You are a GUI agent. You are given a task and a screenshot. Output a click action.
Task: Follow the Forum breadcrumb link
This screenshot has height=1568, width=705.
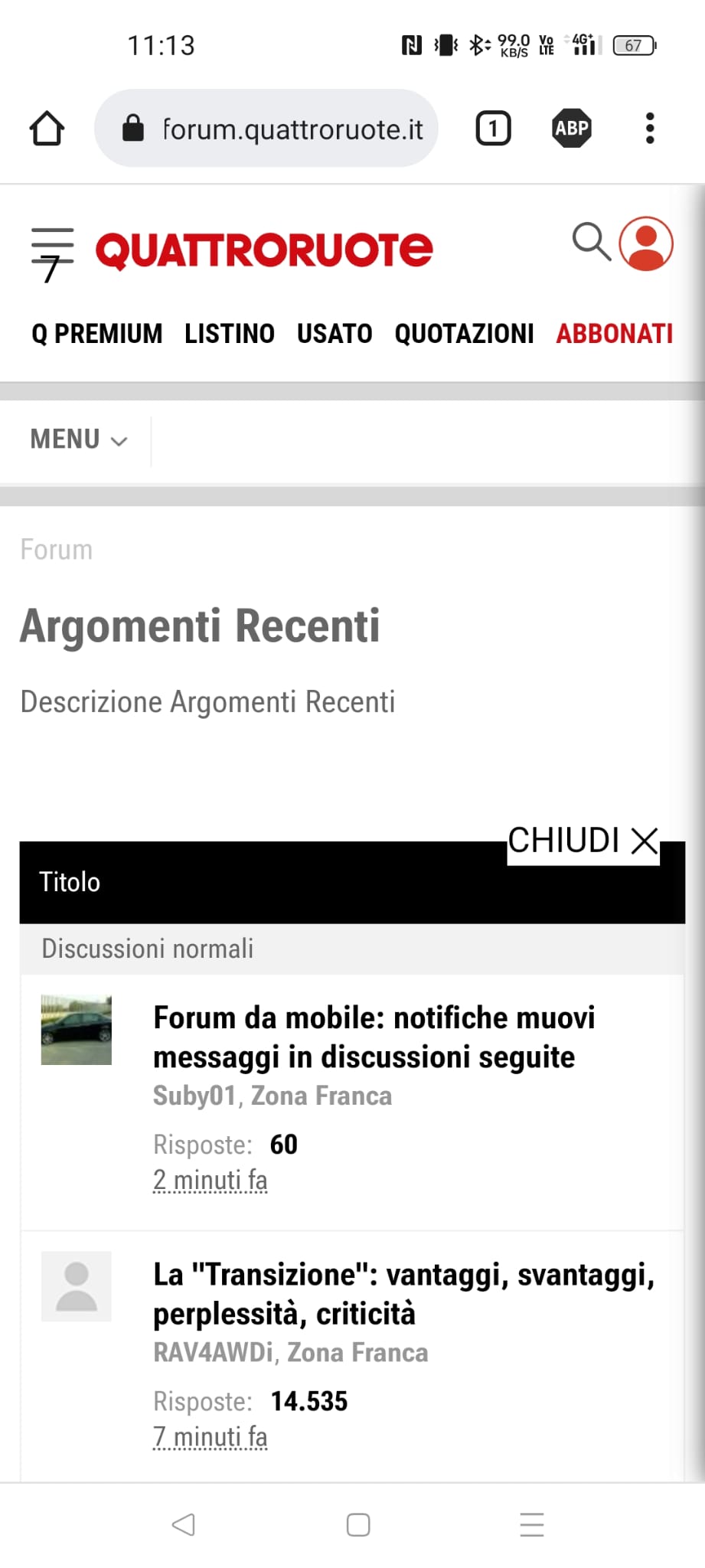56,550
